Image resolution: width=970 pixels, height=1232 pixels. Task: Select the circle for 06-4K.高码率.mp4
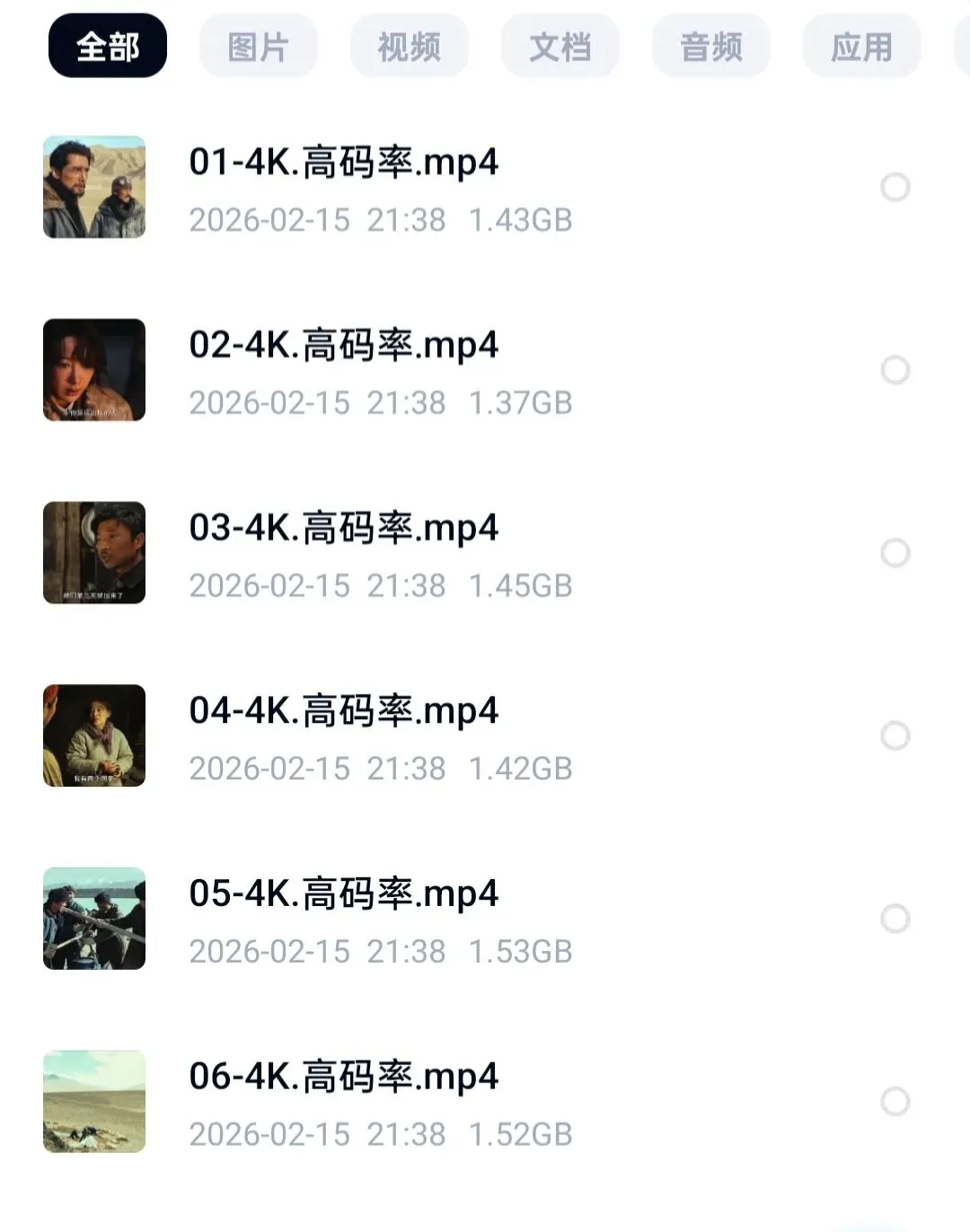coord(895,1101)
